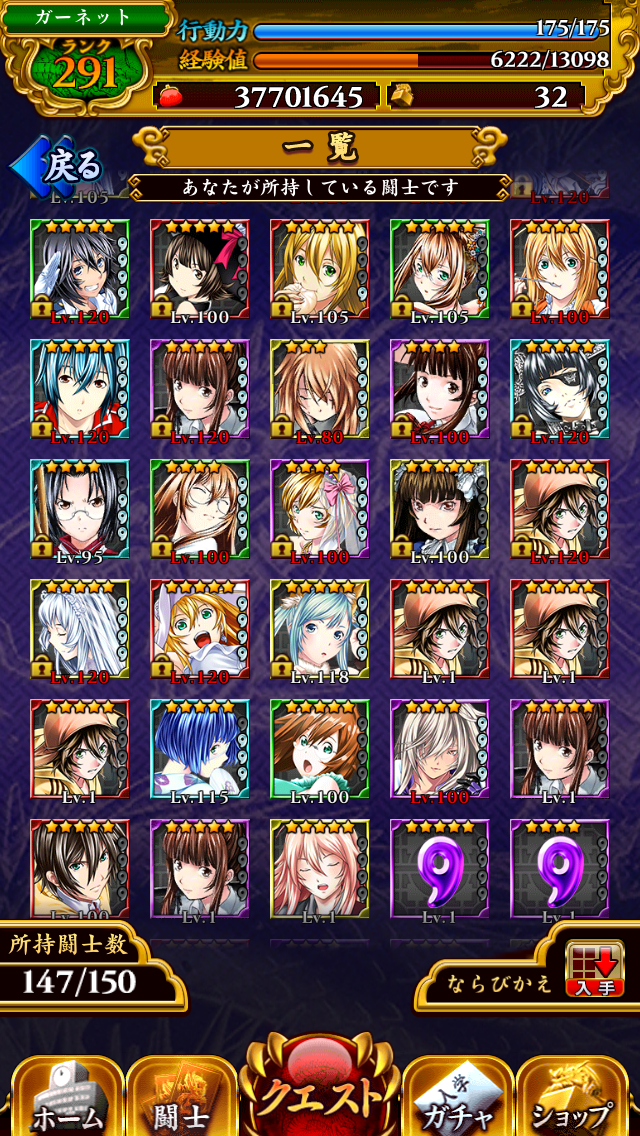Screen dimensions: 640x1136
Task: Open the クエスト tab
Action: (320, 1090)
